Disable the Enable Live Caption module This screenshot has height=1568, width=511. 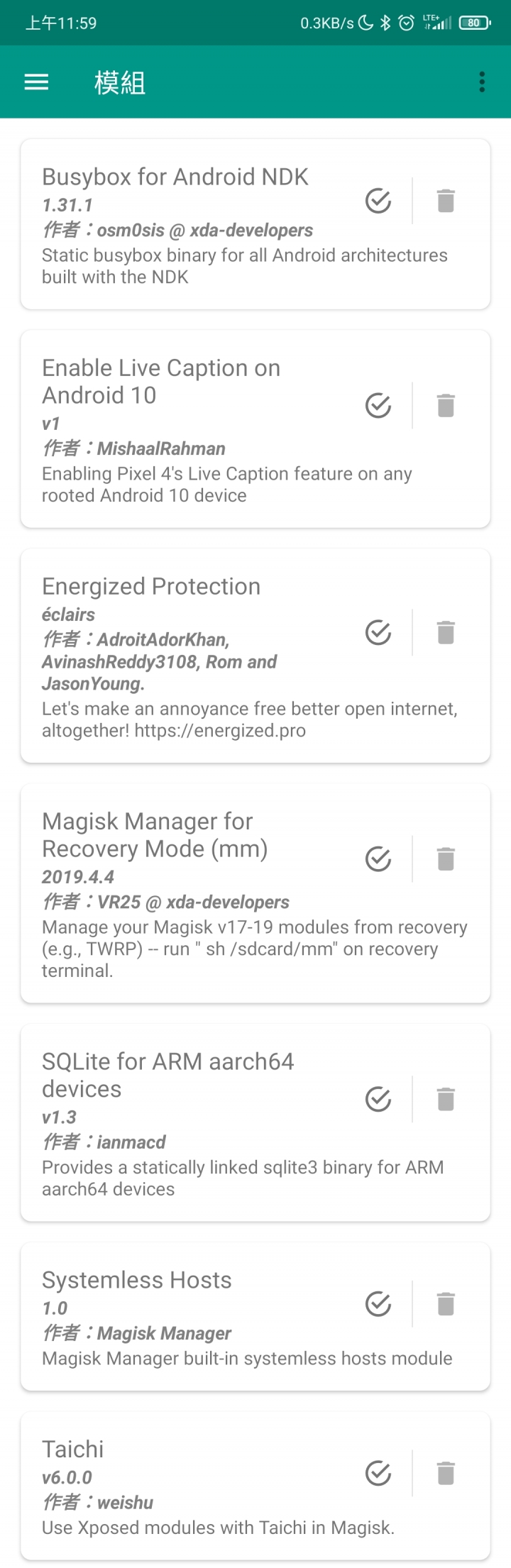tap(378, 406)
